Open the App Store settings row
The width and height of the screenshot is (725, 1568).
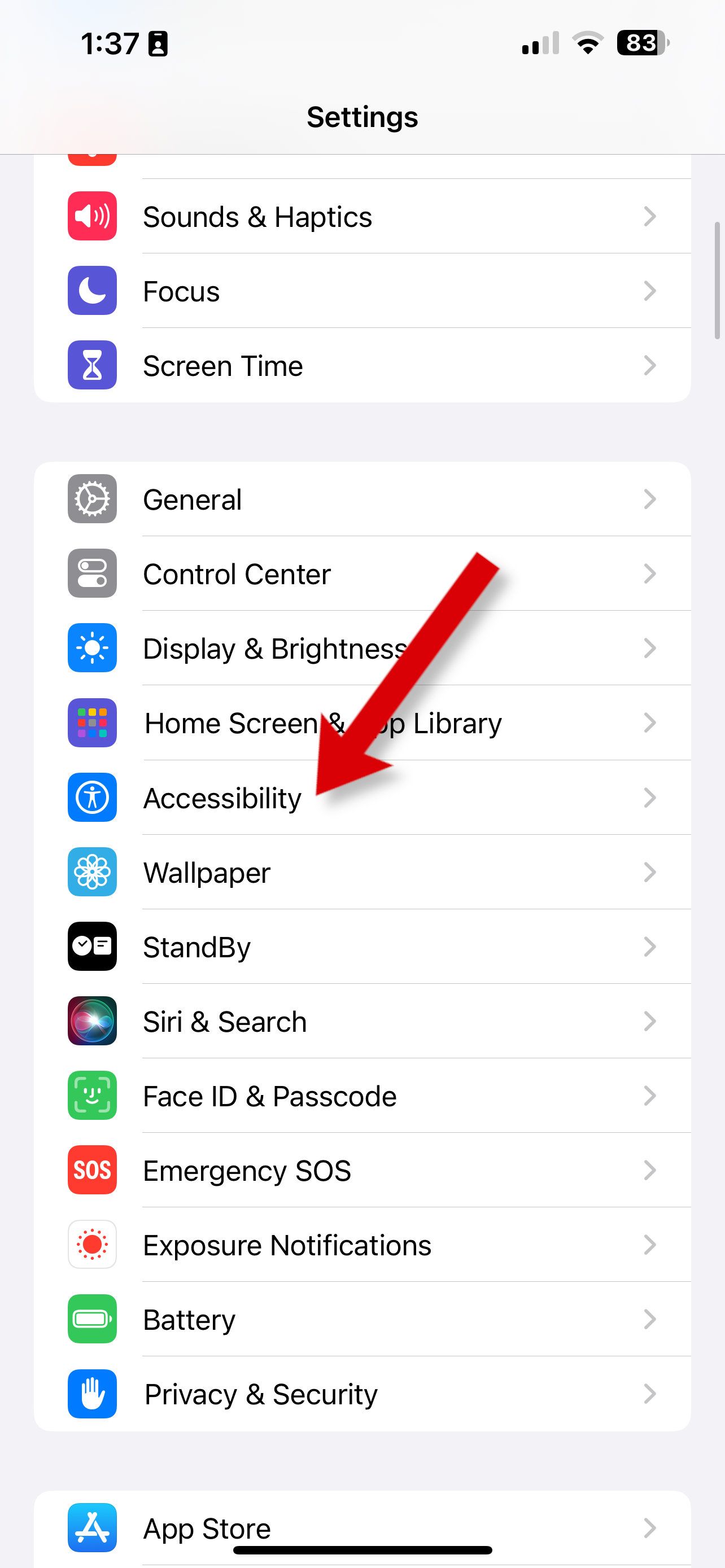coord(365,1528)
